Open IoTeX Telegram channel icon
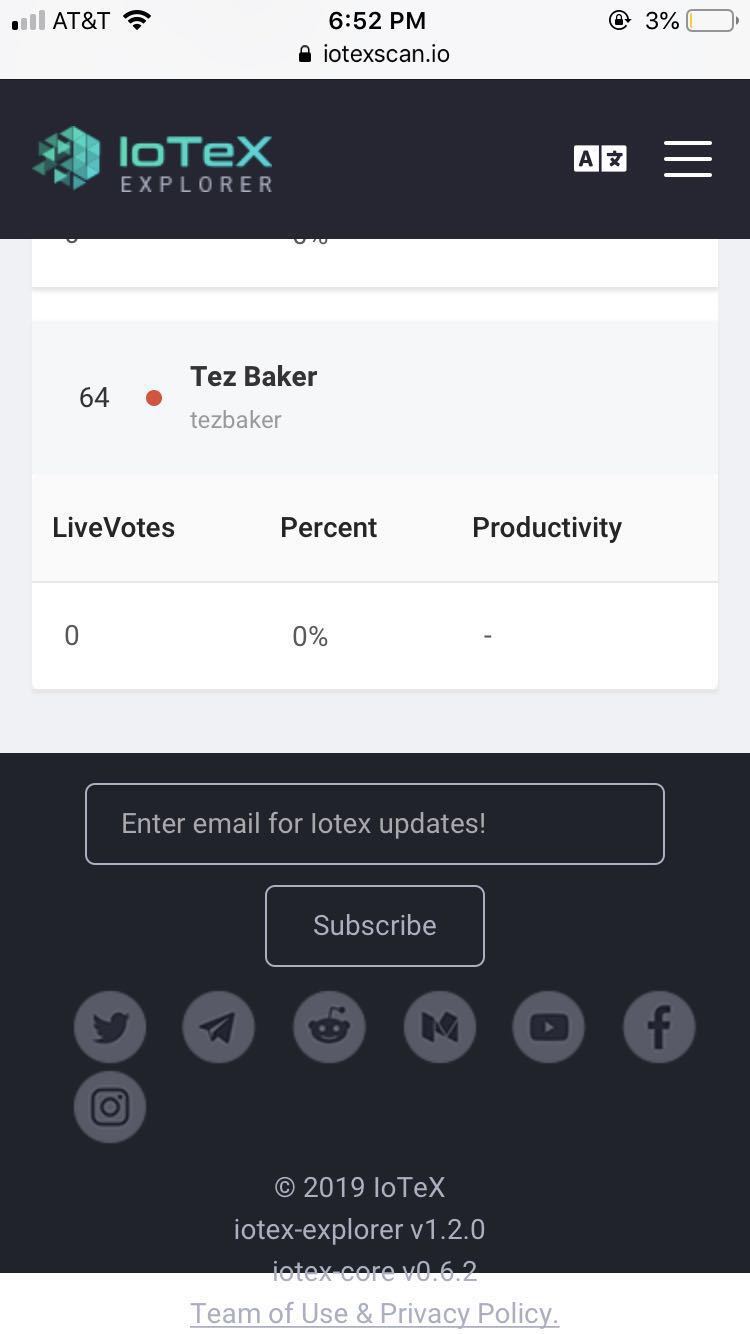 (x=219, y=1026)
